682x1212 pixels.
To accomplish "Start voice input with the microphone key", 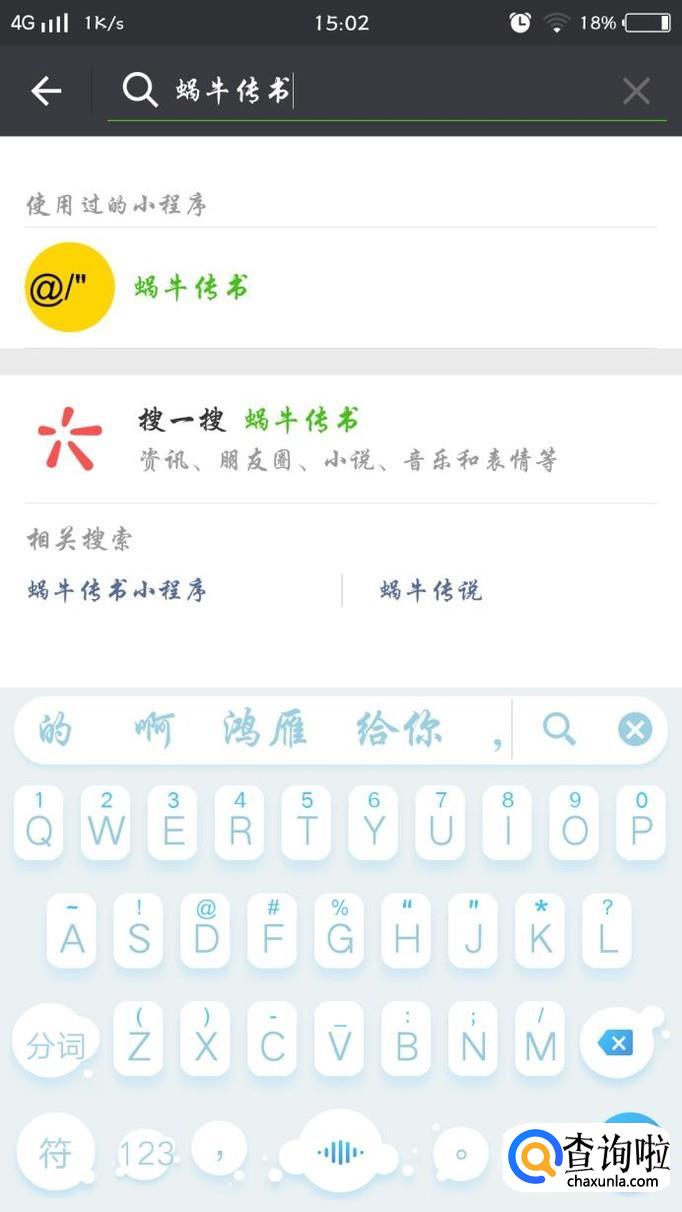I will tap(341, 1153).
